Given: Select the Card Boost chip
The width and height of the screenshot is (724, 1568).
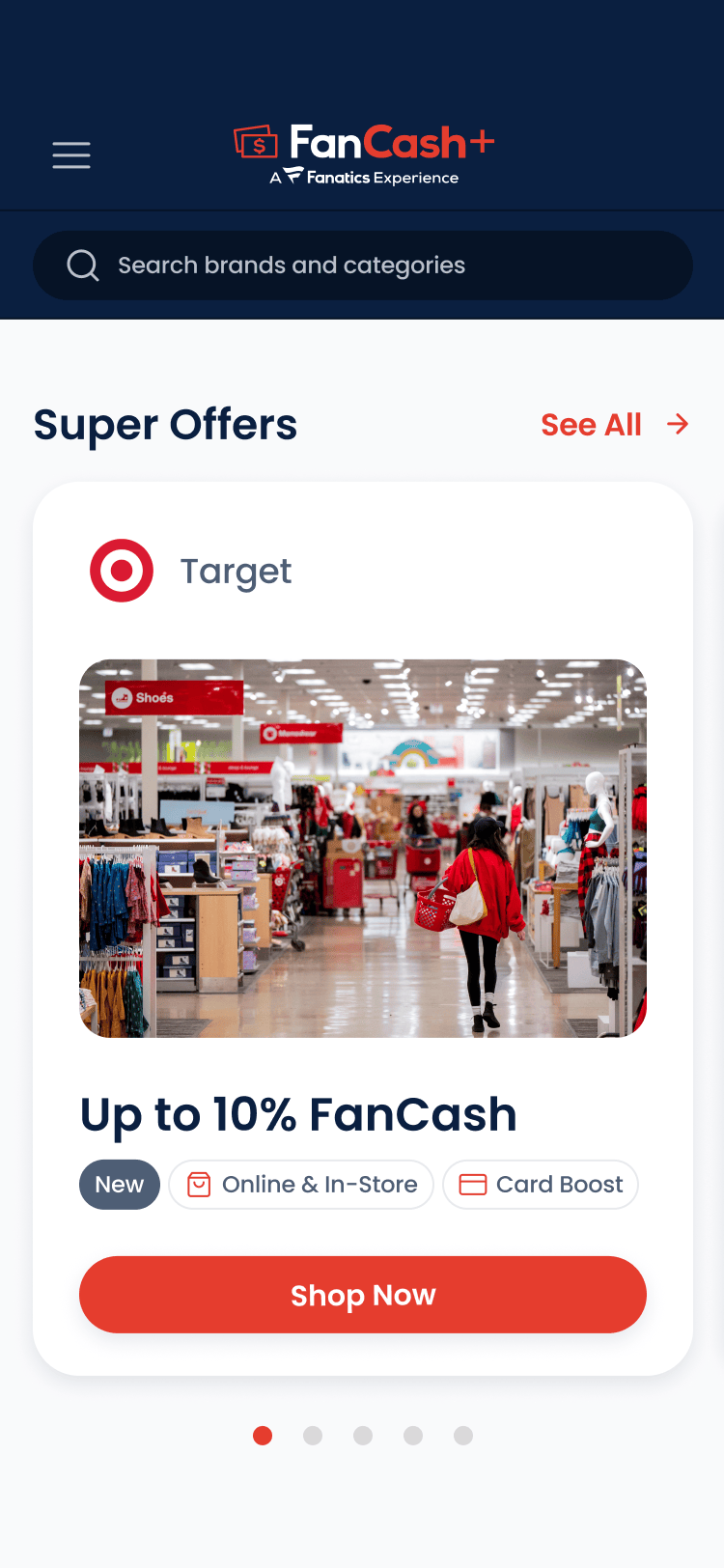Looking at the screenshot, I should click(x=541, y=1185).
